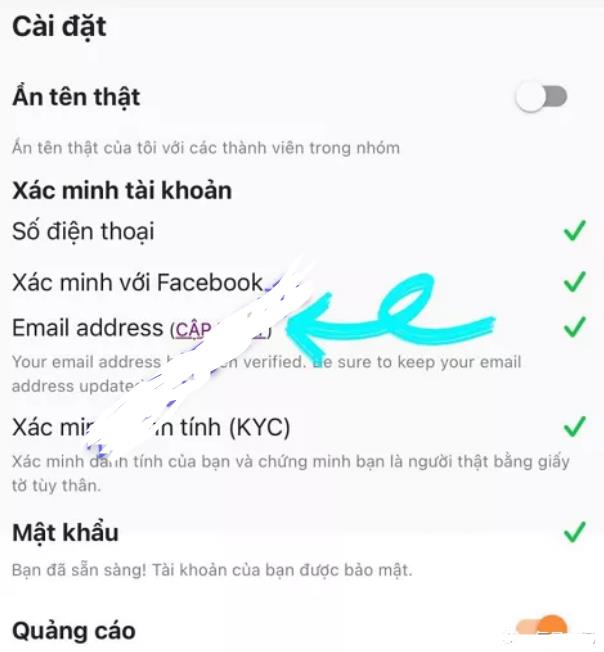Open the KYC identity verification row
Screen dimensions: 604x652
click(x=152, y=428)
